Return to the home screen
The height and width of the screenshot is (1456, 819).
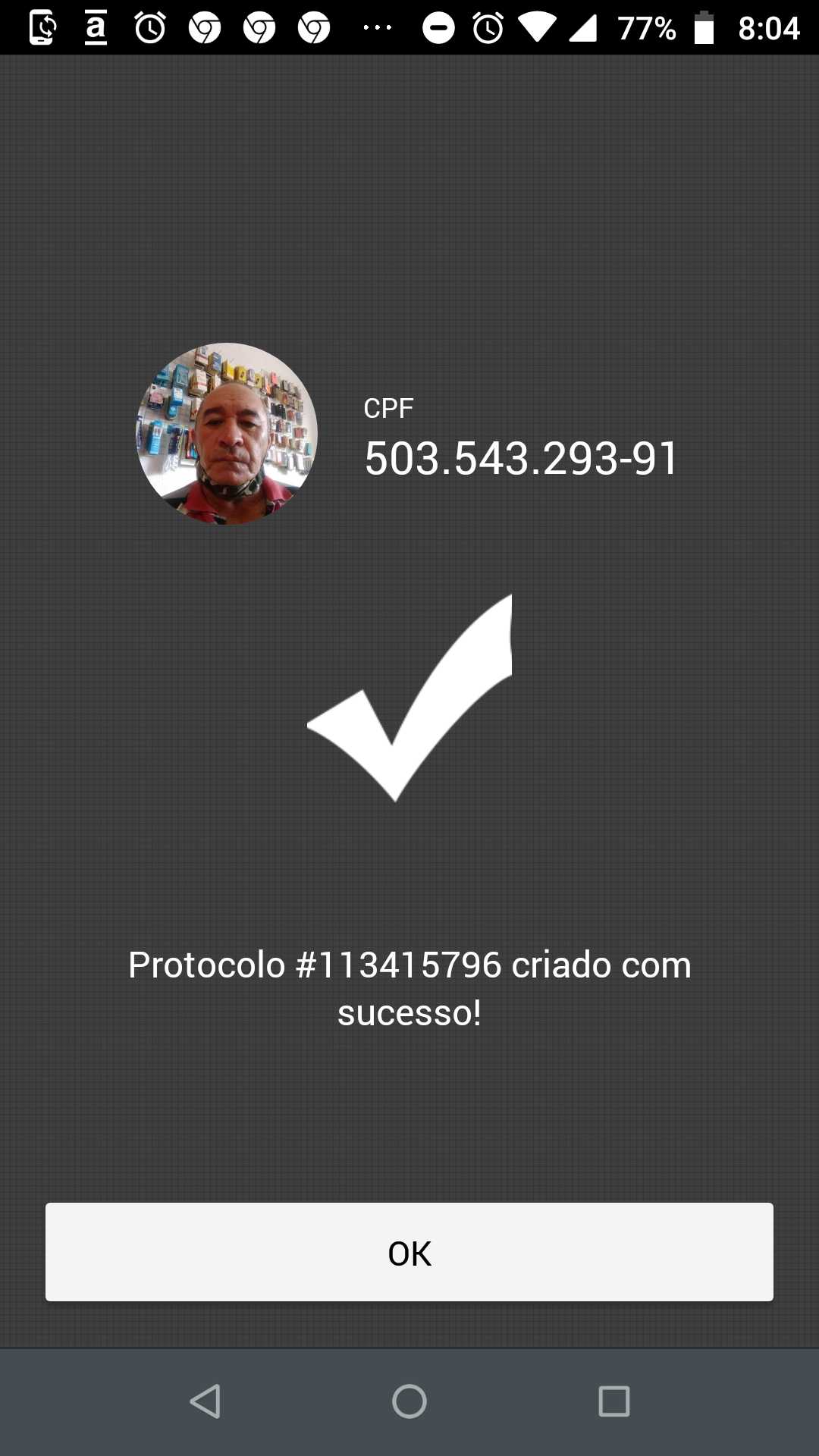[x=409, y=1401]
